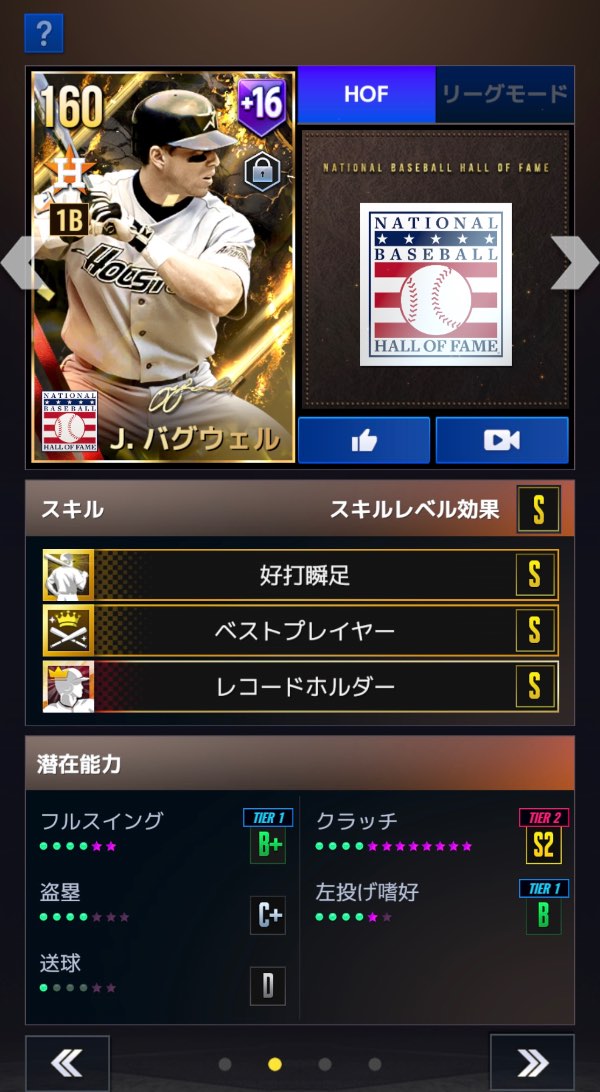Open the ベストプレイヤー skill row
This screenshot has height=1092, width=600.
pyautogui.click(x=300, y=631)
